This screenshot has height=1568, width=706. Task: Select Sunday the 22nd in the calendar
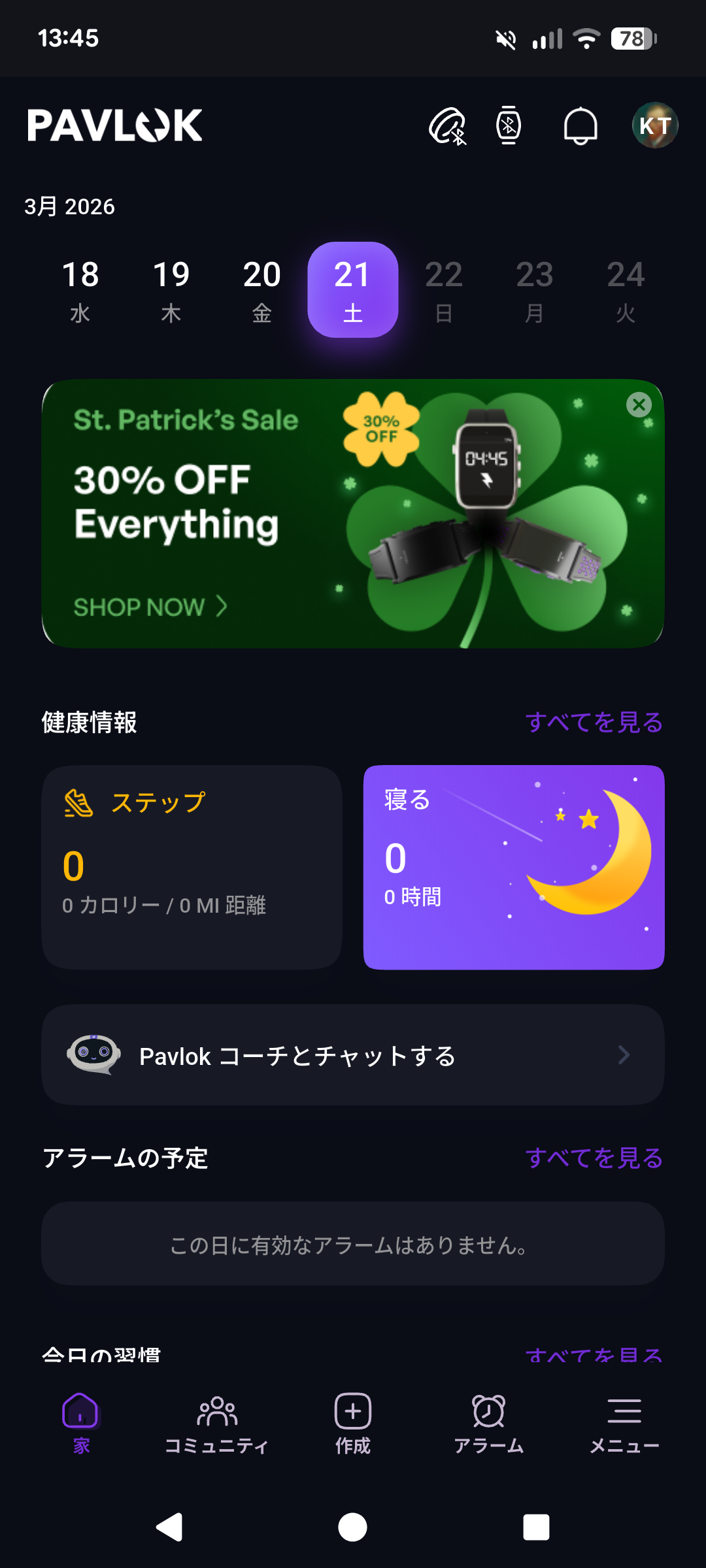[444, 290]
